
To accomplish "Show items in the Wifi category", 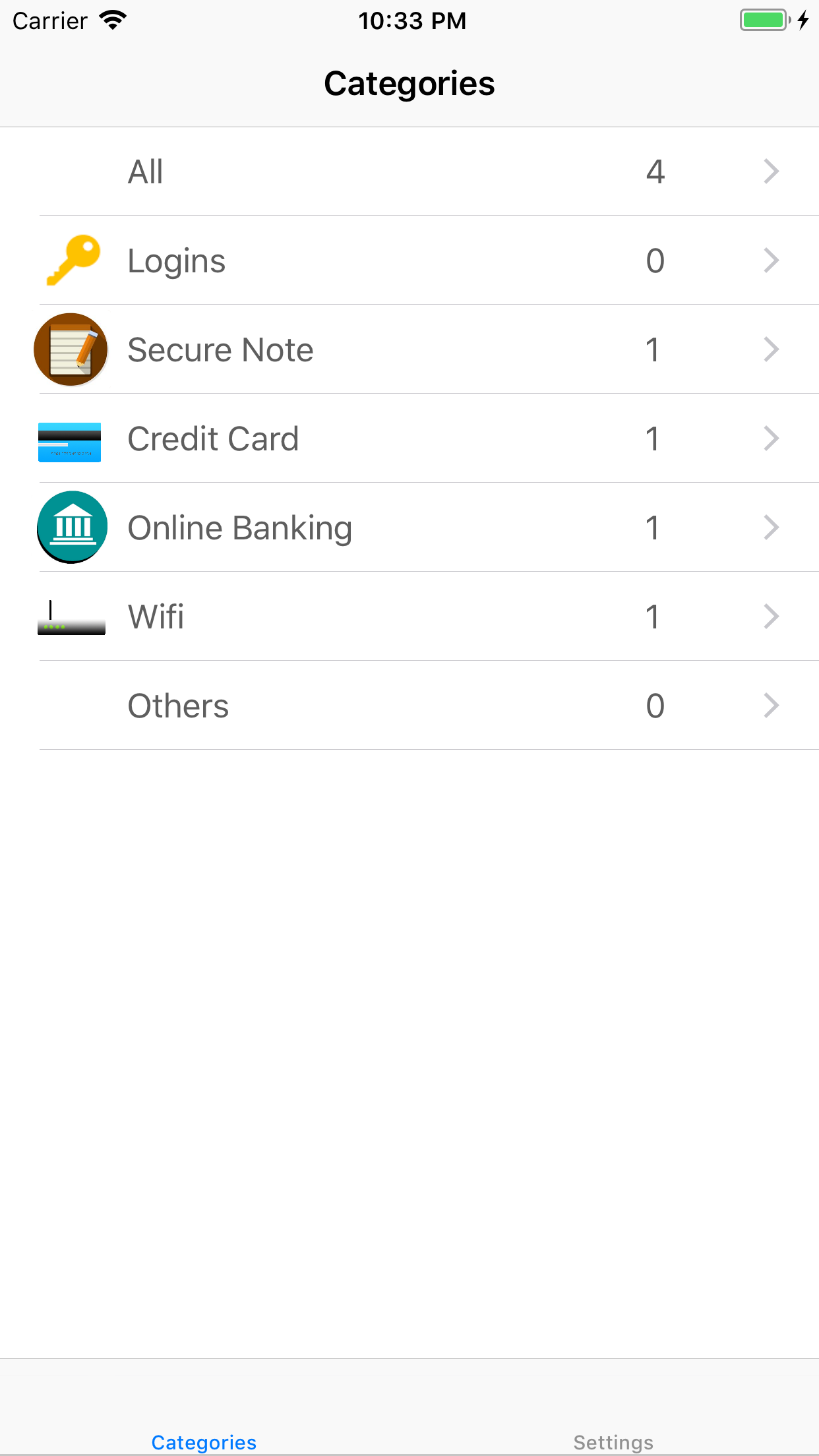I will [409, 617].
